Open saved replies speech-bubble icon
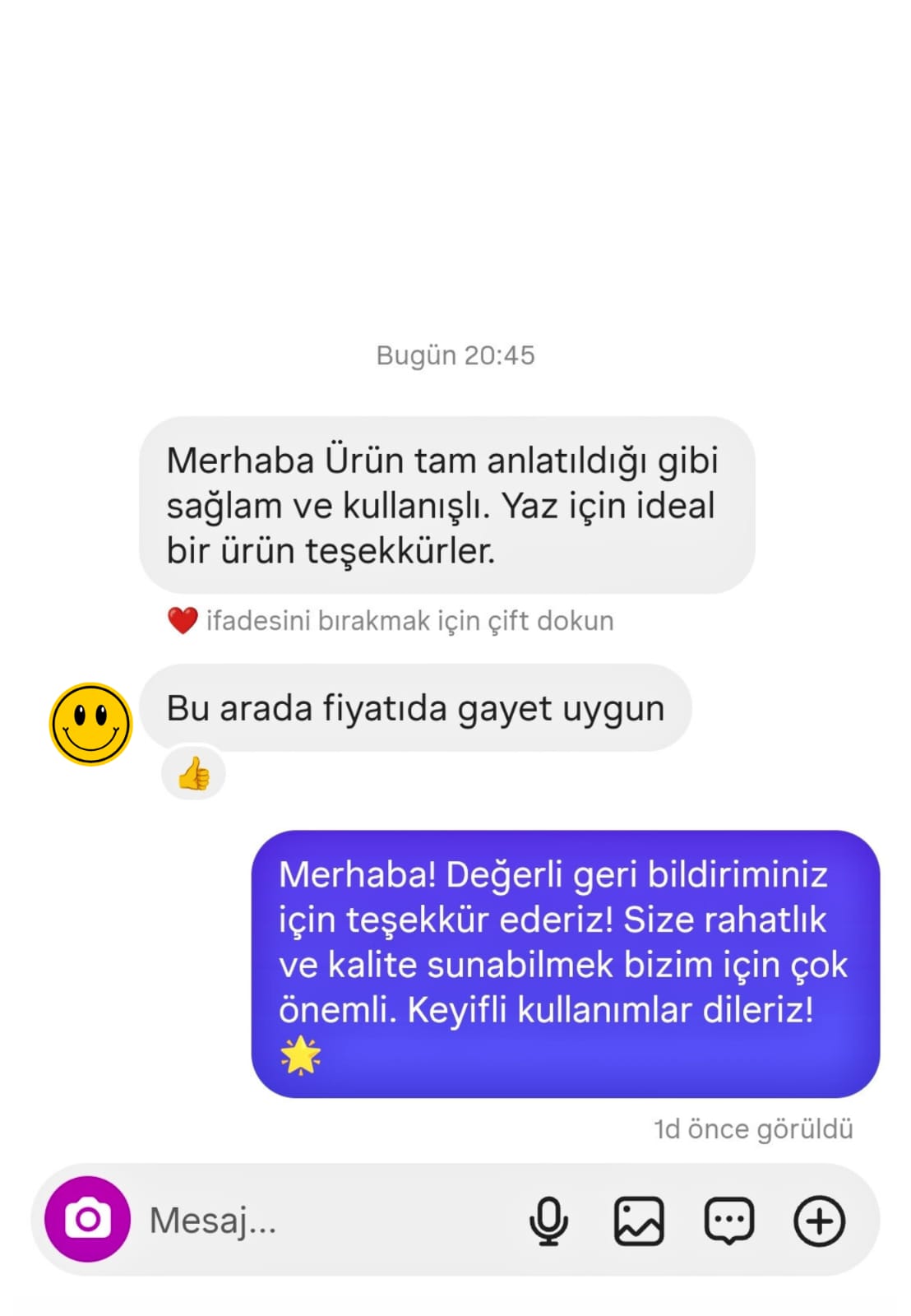911x1316 pixels. [728, 1221]
